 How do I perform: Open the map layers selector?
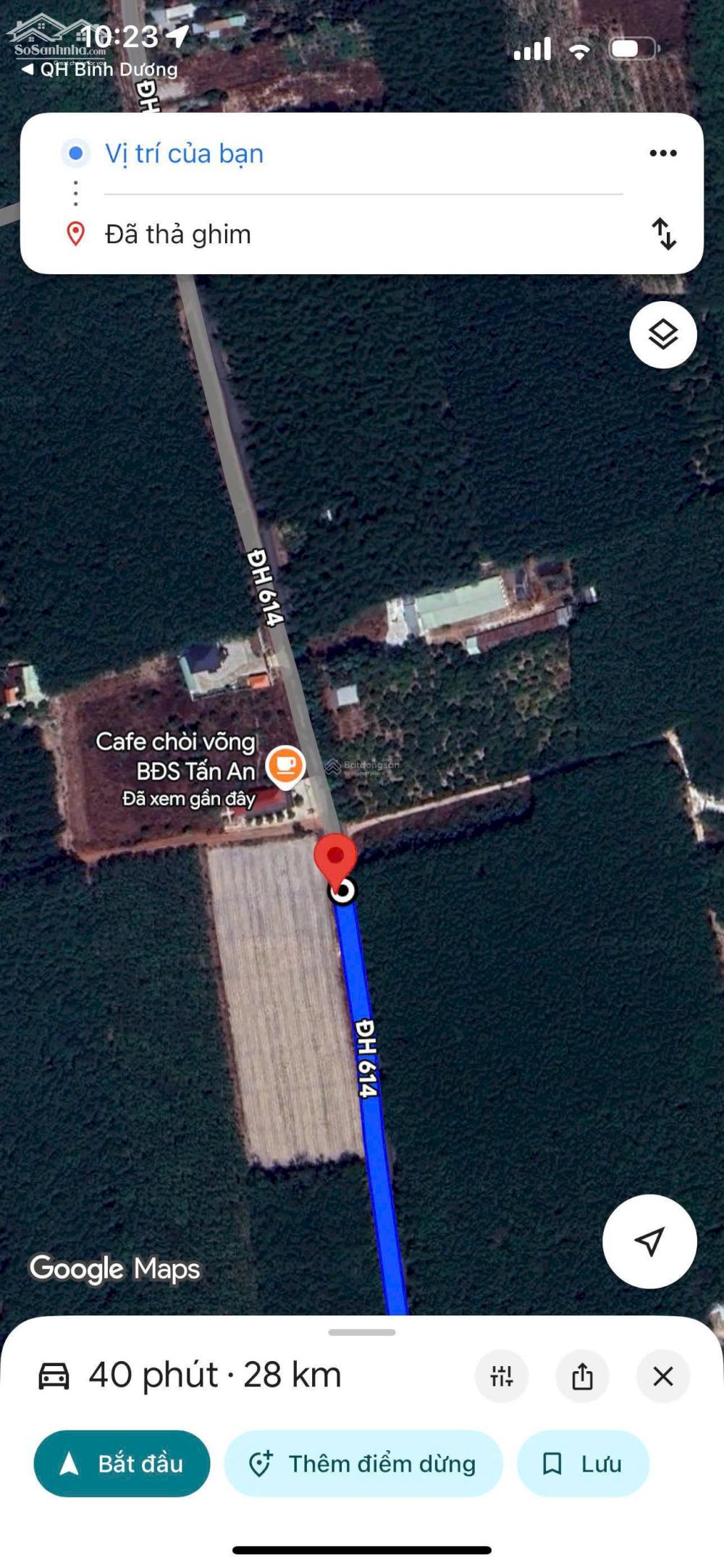point(662,335)
